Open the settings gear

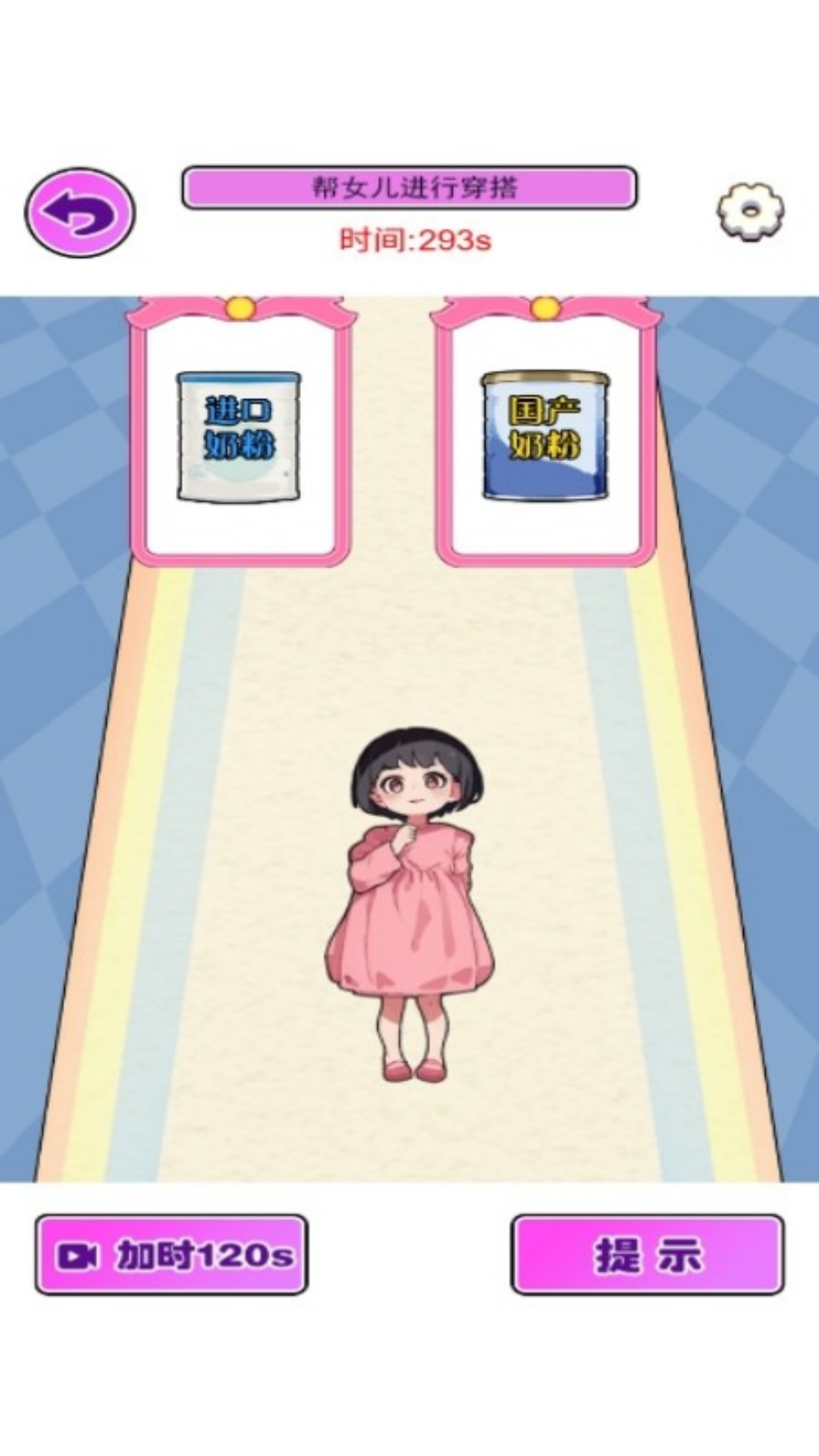(750, 211)
